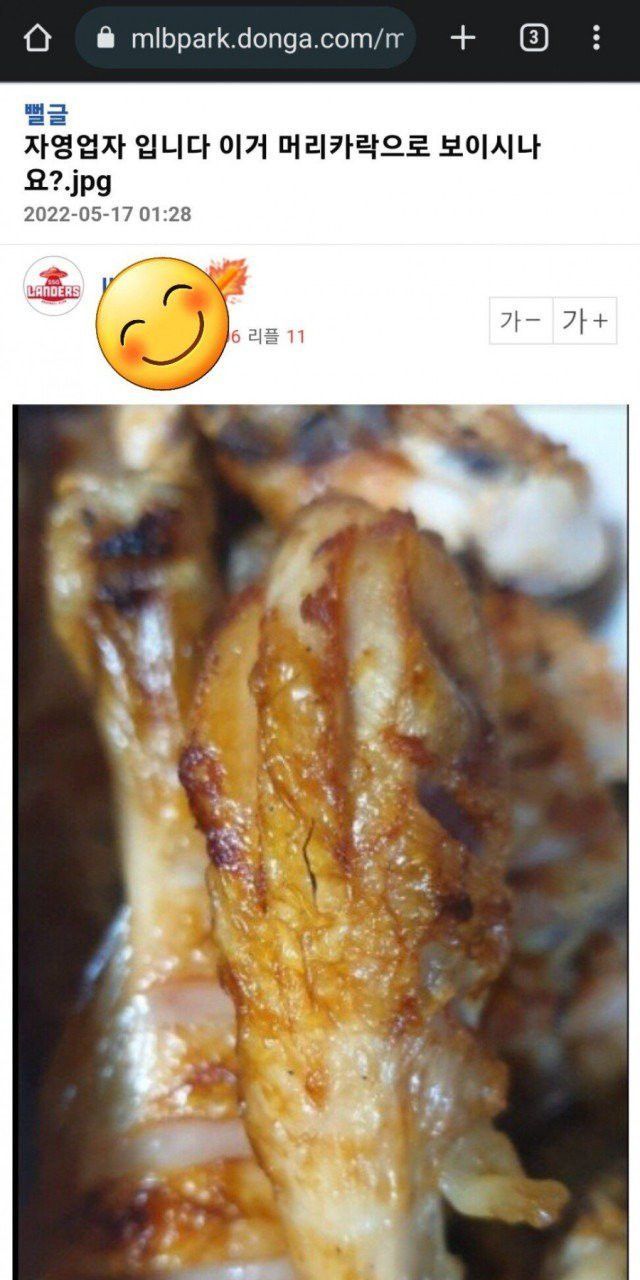
Task: Open the tab switcher showing 3 tabs
Action: pos(533,38)
